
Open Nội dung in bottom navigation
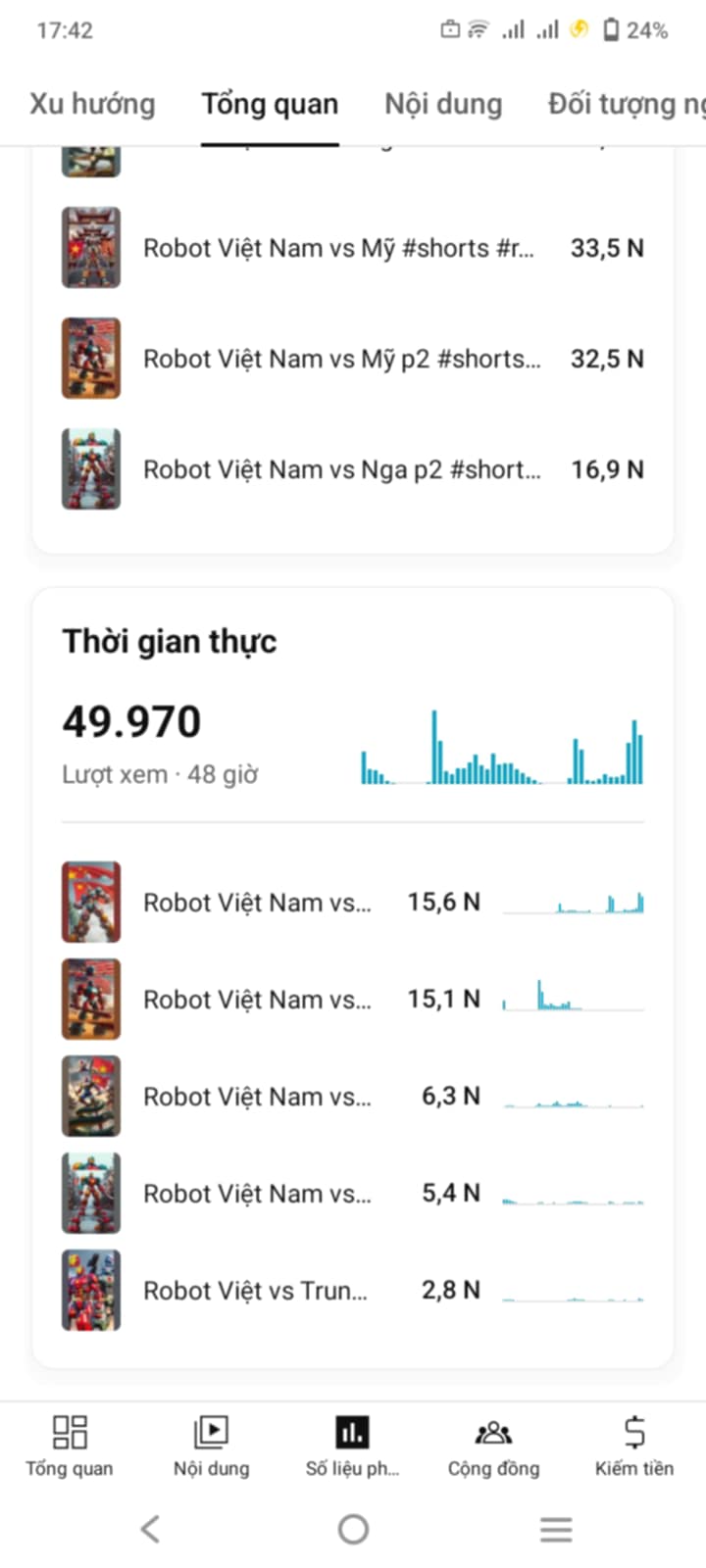(211, 1445)
